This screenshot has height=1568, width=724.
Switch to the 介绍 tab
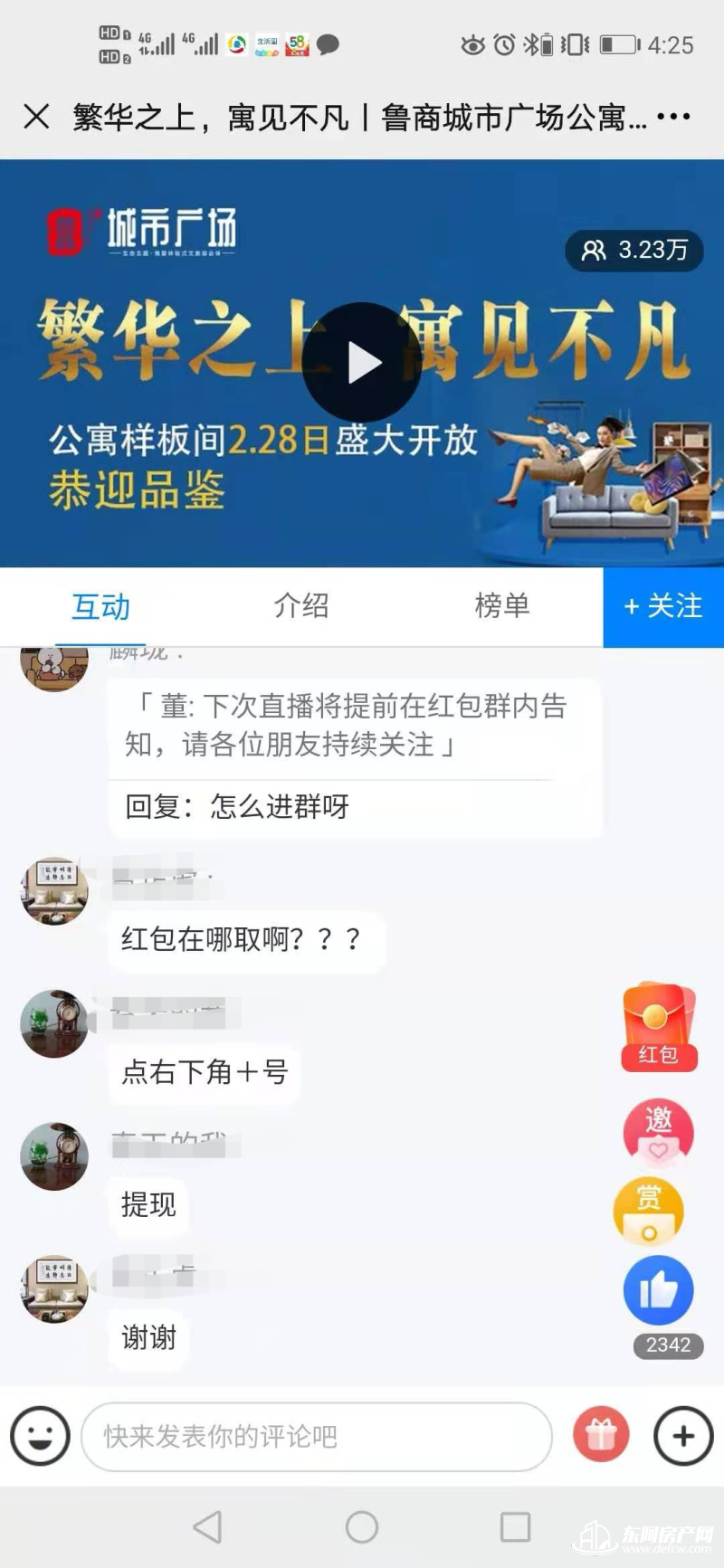301,605
